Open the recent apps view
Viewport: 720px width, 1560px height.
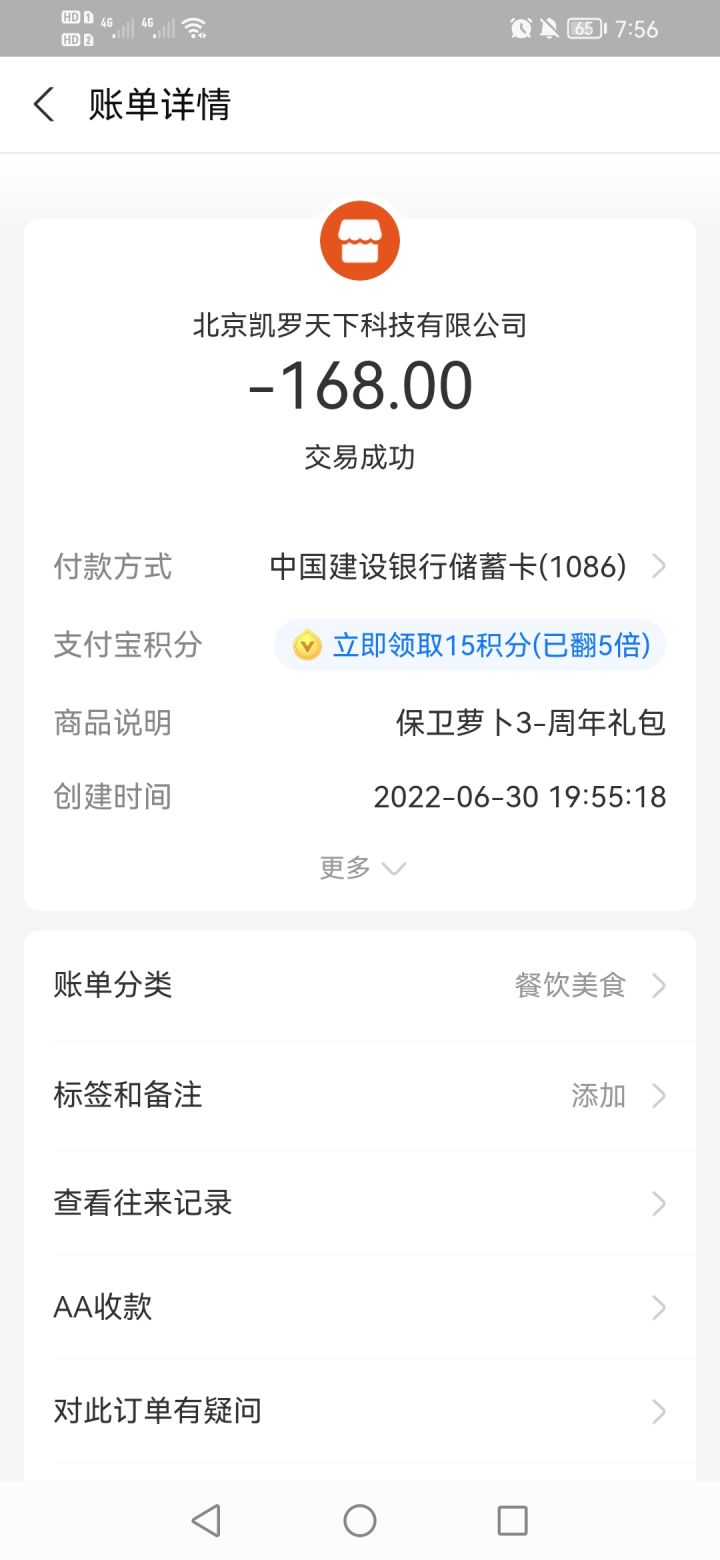click(512, 1521)
